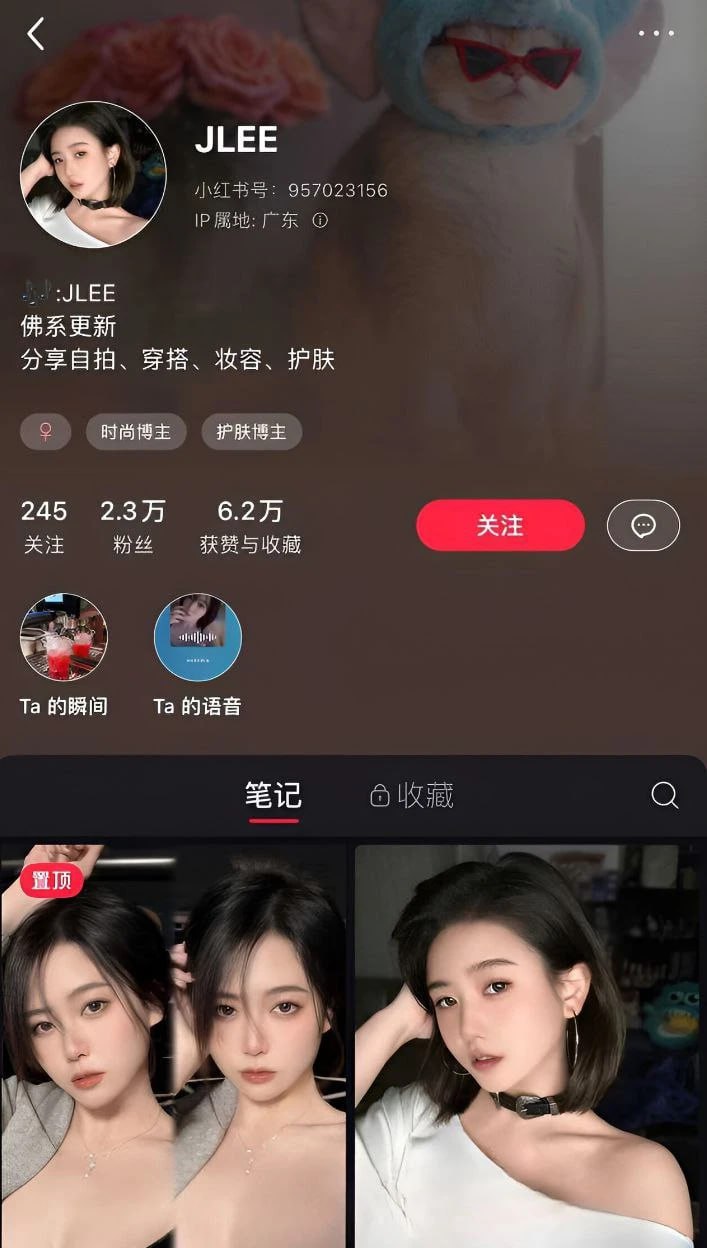This screenshot has height=1248, width=707.
Task: Search this user's notes
Action: 664,795
